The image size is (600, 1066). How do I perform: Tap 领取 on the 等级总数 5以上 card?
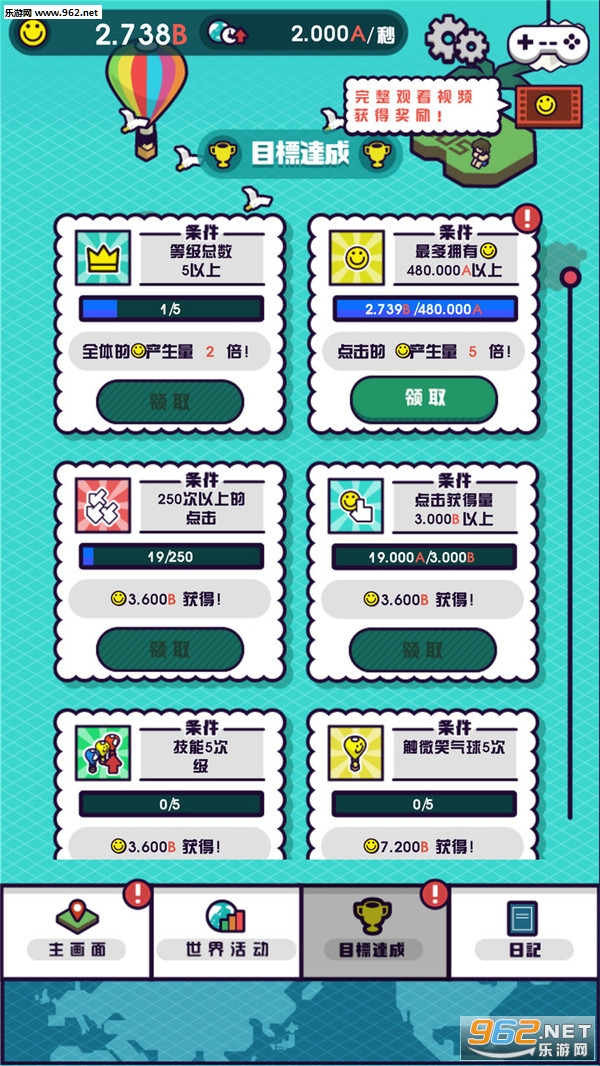(x=170, y=402)
